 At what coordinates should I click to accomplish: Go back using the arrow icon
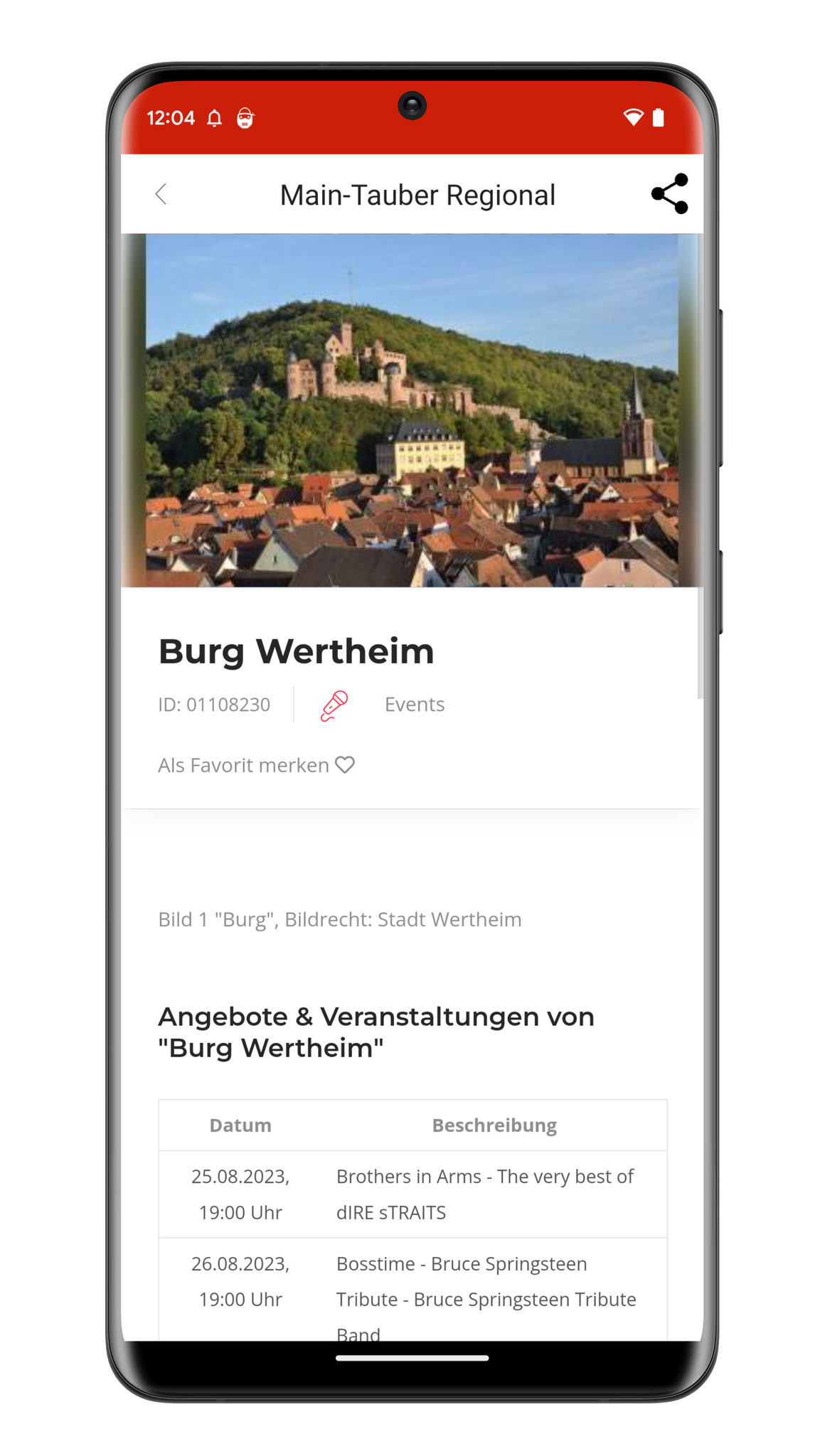coord(161,194)
